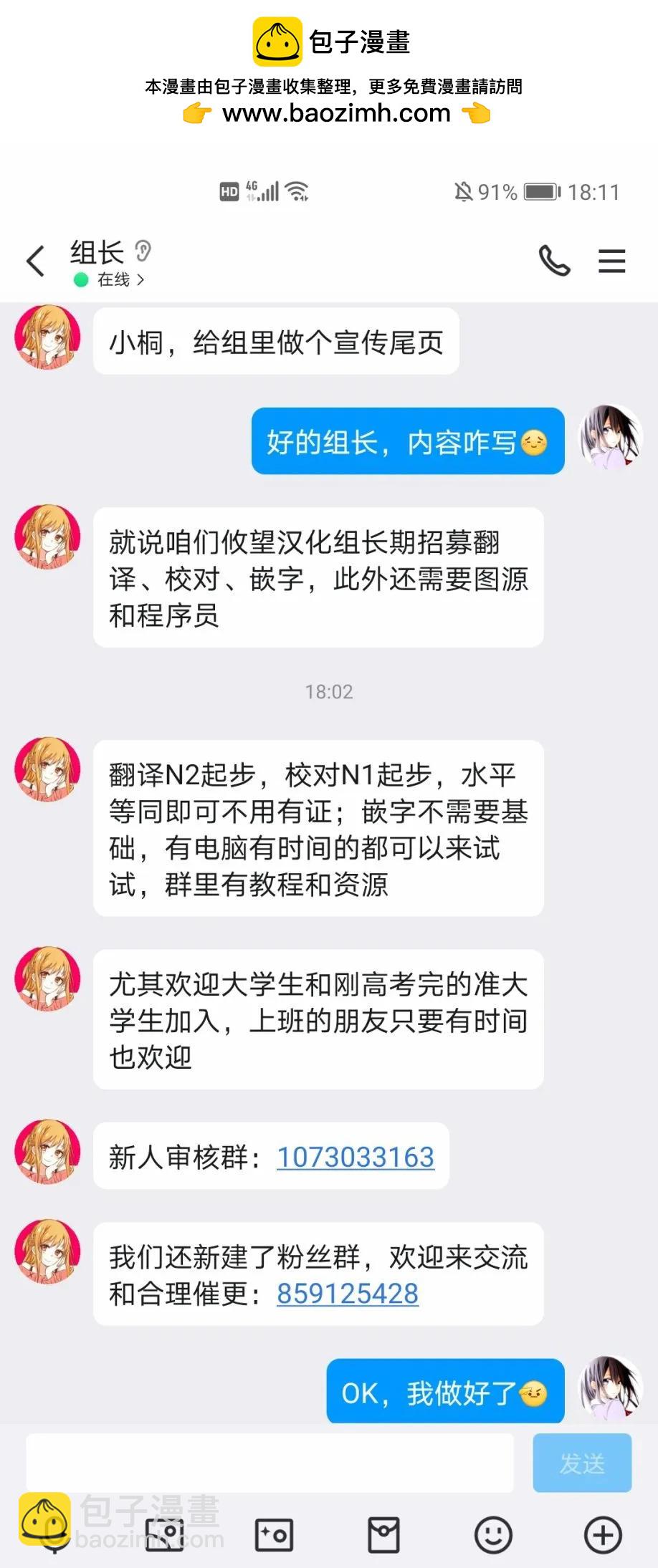Expand the 在线 online status chevron
The image size is (658, 1568).
140,279
